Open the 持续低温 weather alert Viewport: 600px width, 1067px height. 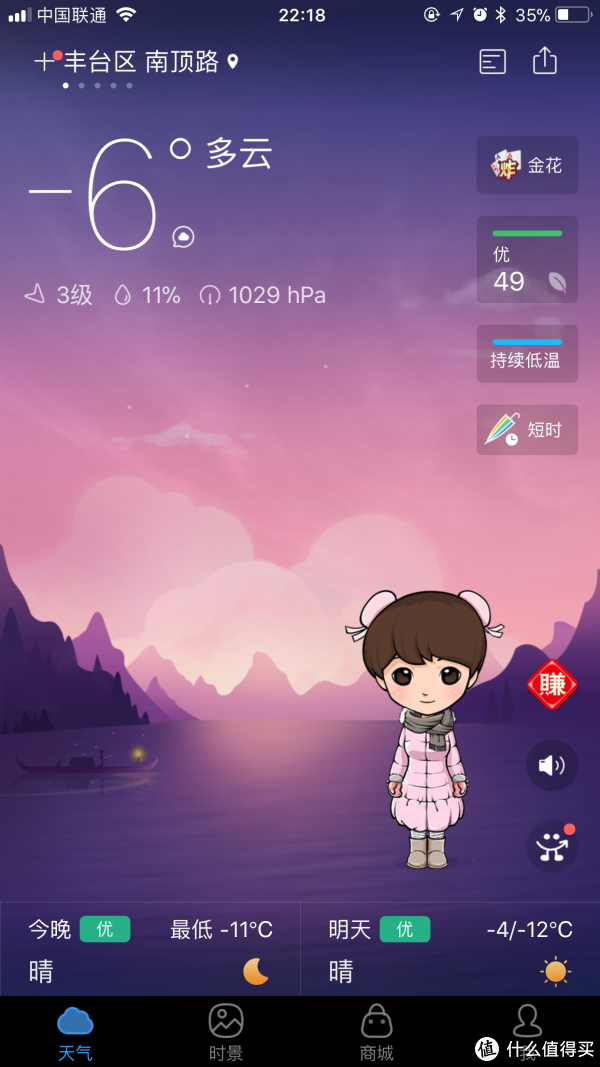[527, 353]
